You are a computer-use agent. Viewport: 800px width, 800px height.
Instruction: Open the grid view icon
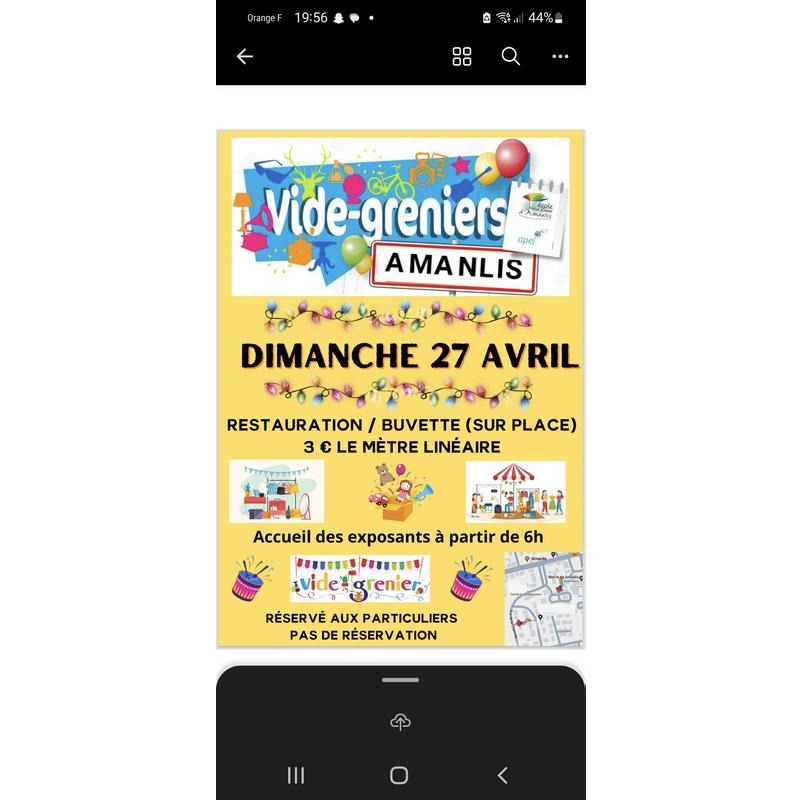click(462, 57)
